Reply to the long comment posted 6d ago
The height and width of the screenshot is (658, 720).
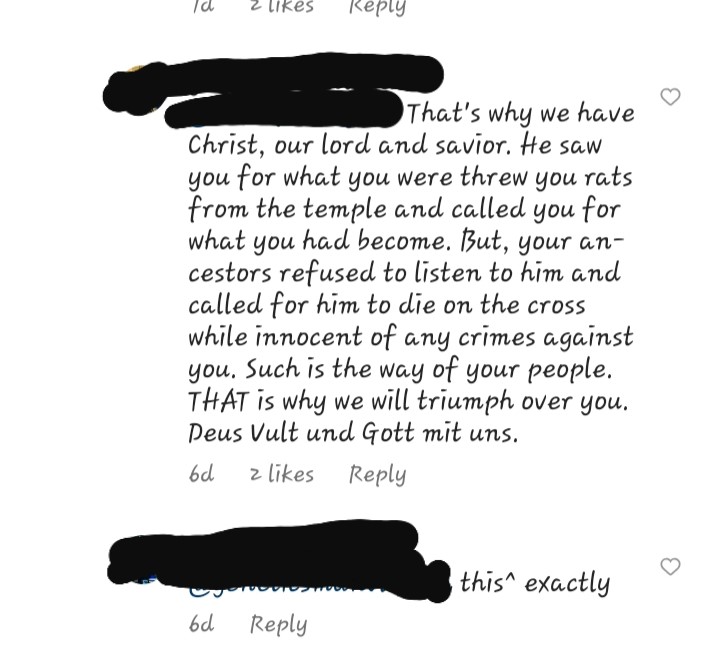[x=377, y=474]
